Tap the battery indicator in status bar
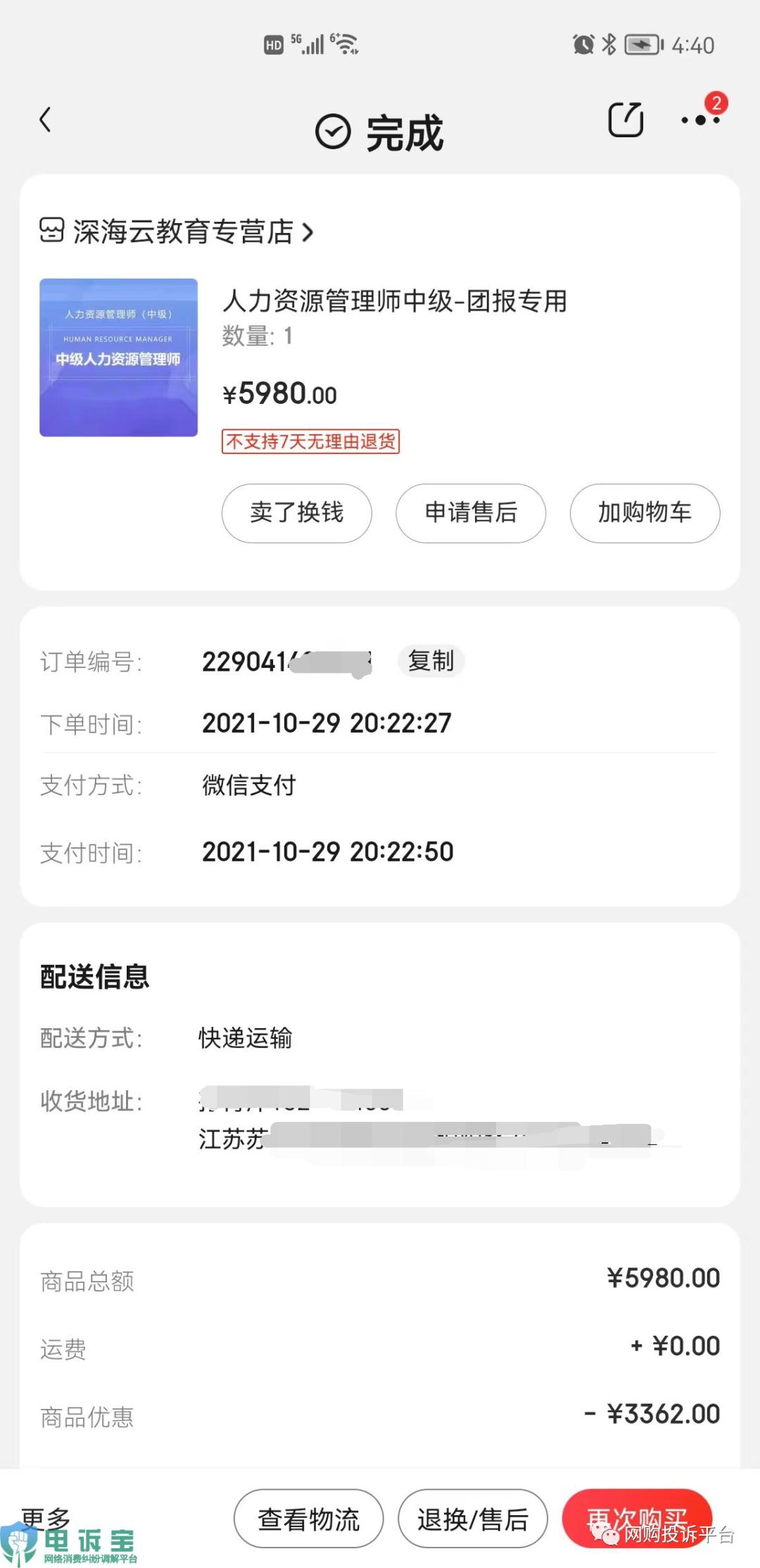This screenshot has height=1568, width=760. tap(642, 44)
